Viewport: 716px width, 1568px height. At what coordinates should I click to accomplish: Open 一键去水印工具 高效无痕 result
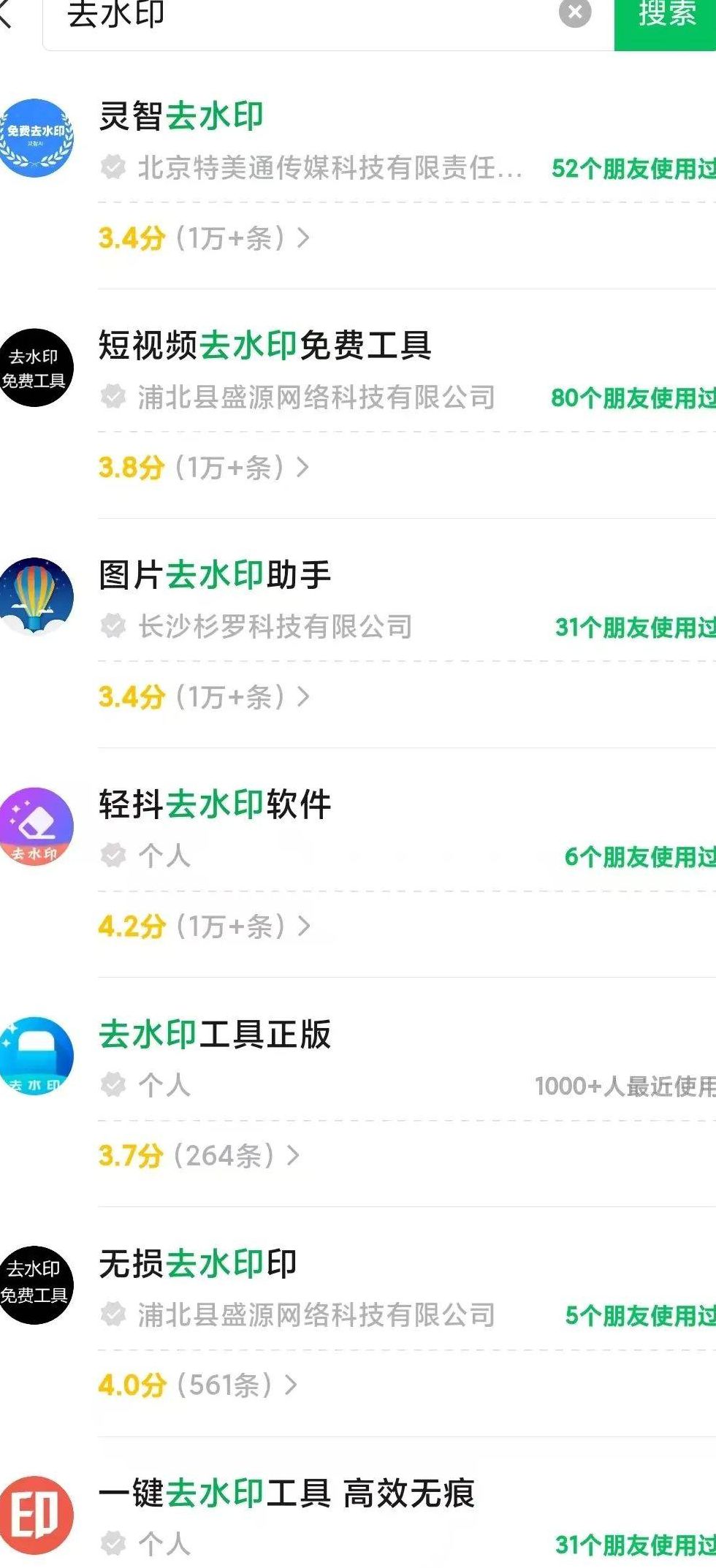click(x=286, y=1493)
